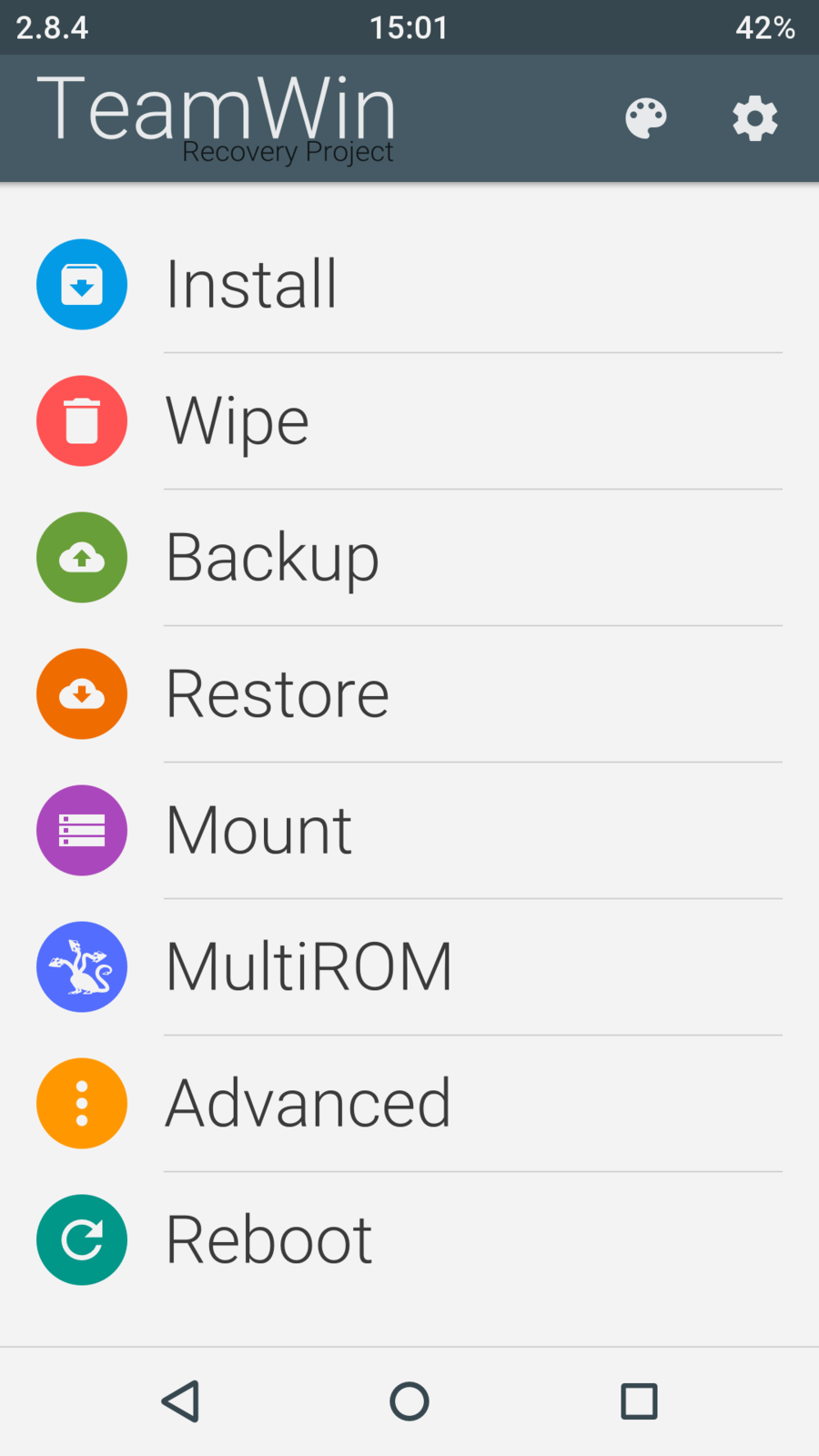This screenshot has height=1456, width=819.
Task: Open the Mount section
Action: tap(258, 830)
